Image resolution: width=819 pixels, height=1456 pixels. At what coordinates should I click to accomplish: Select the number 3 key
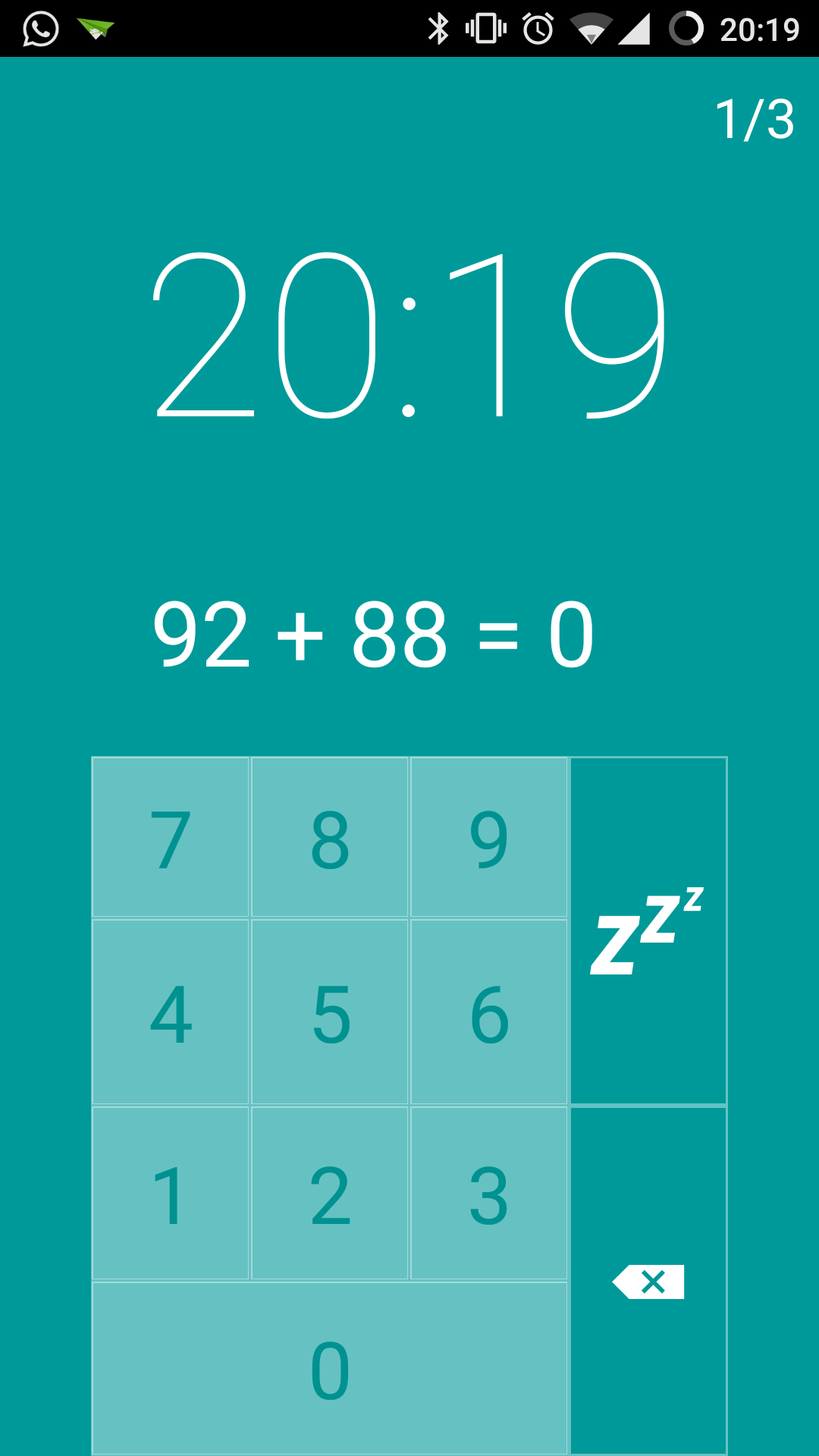(x=489, y=1194)
